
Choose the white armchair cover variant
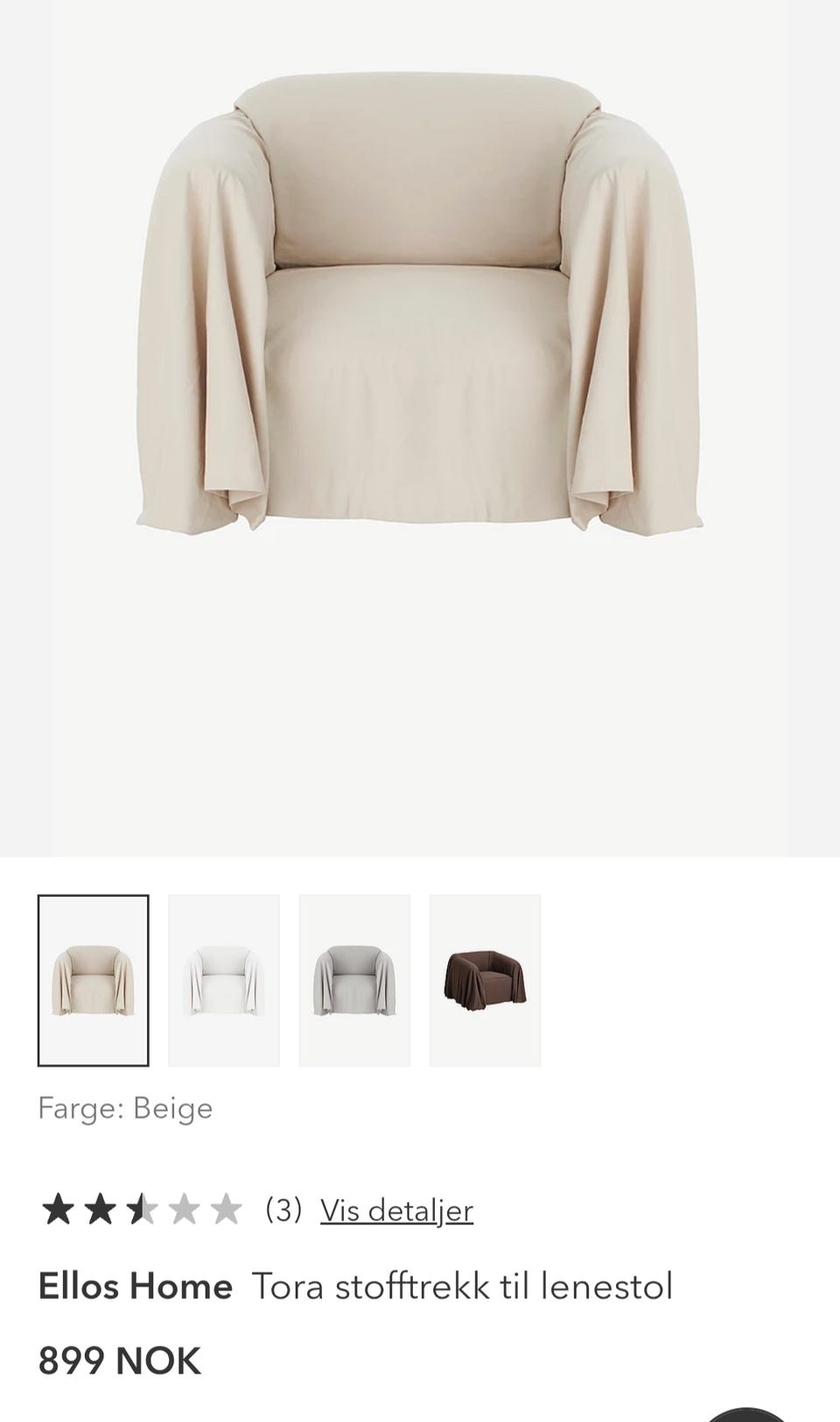pos(224,980)
